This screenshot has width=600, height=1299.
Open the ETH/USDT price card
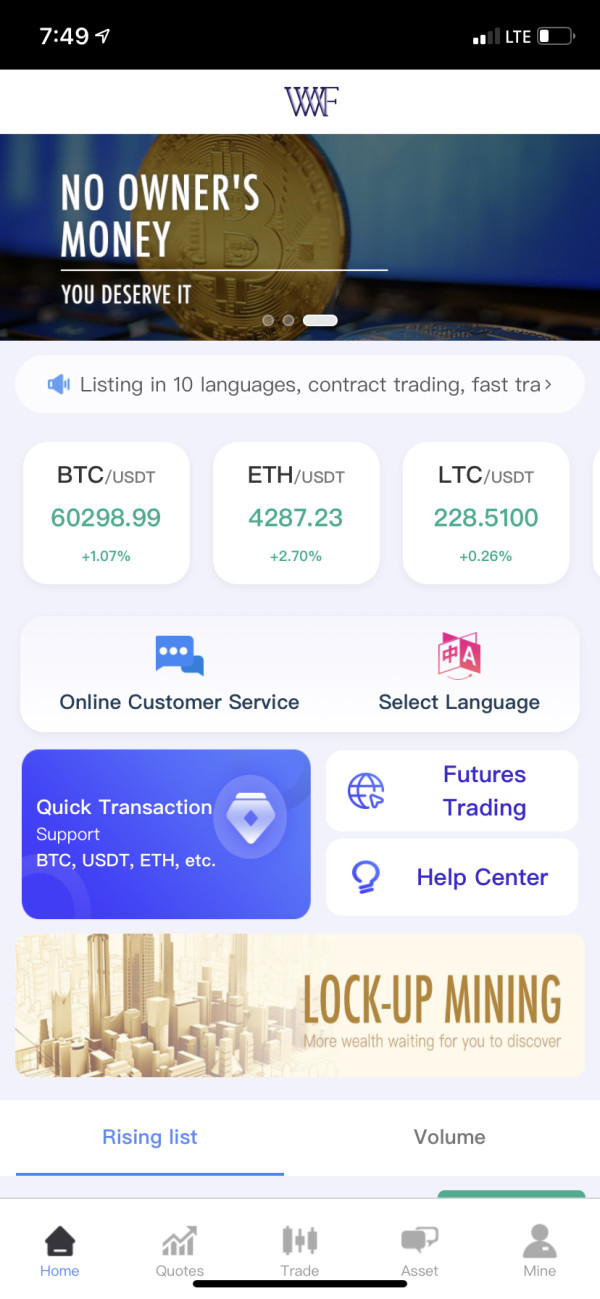(296, 513)
